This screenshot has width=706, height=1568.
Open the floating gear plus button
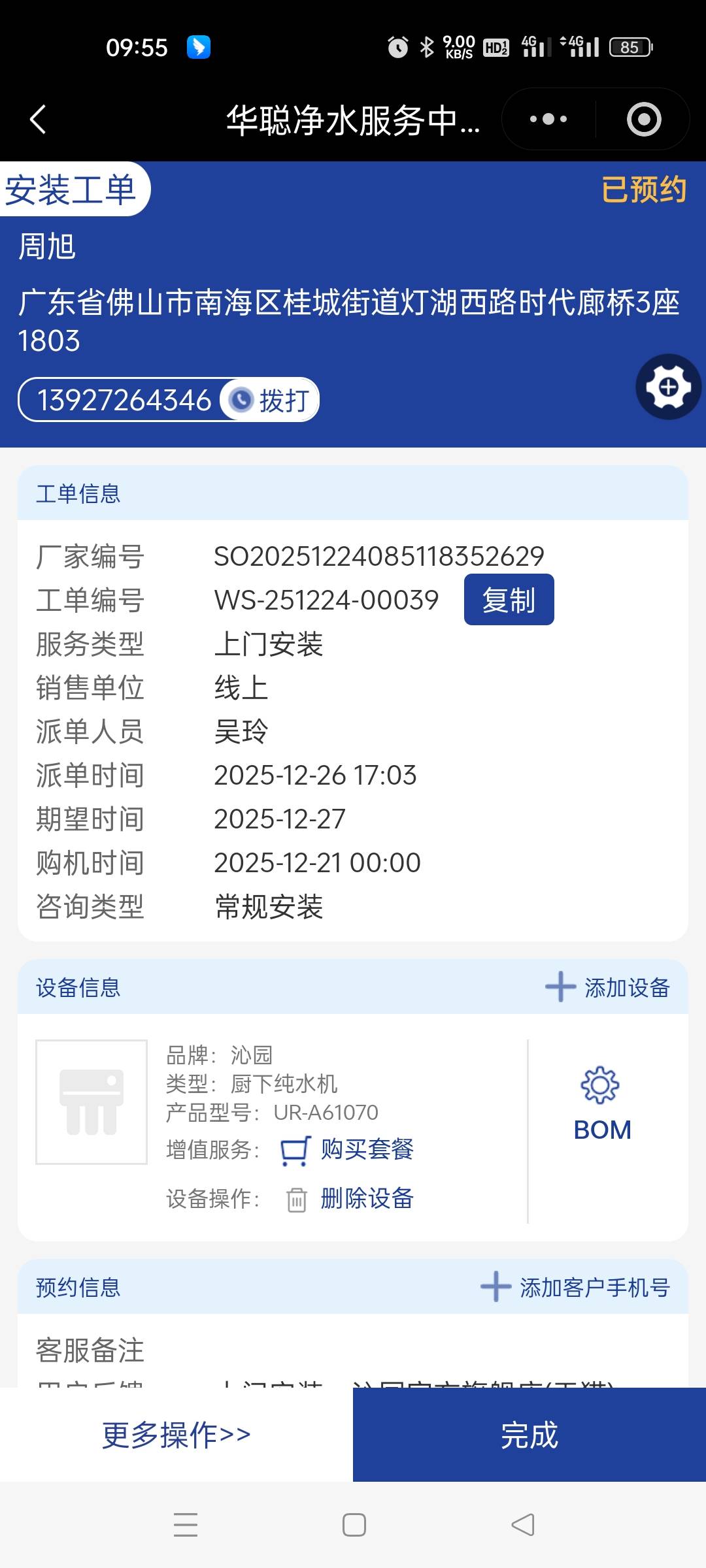668,387
